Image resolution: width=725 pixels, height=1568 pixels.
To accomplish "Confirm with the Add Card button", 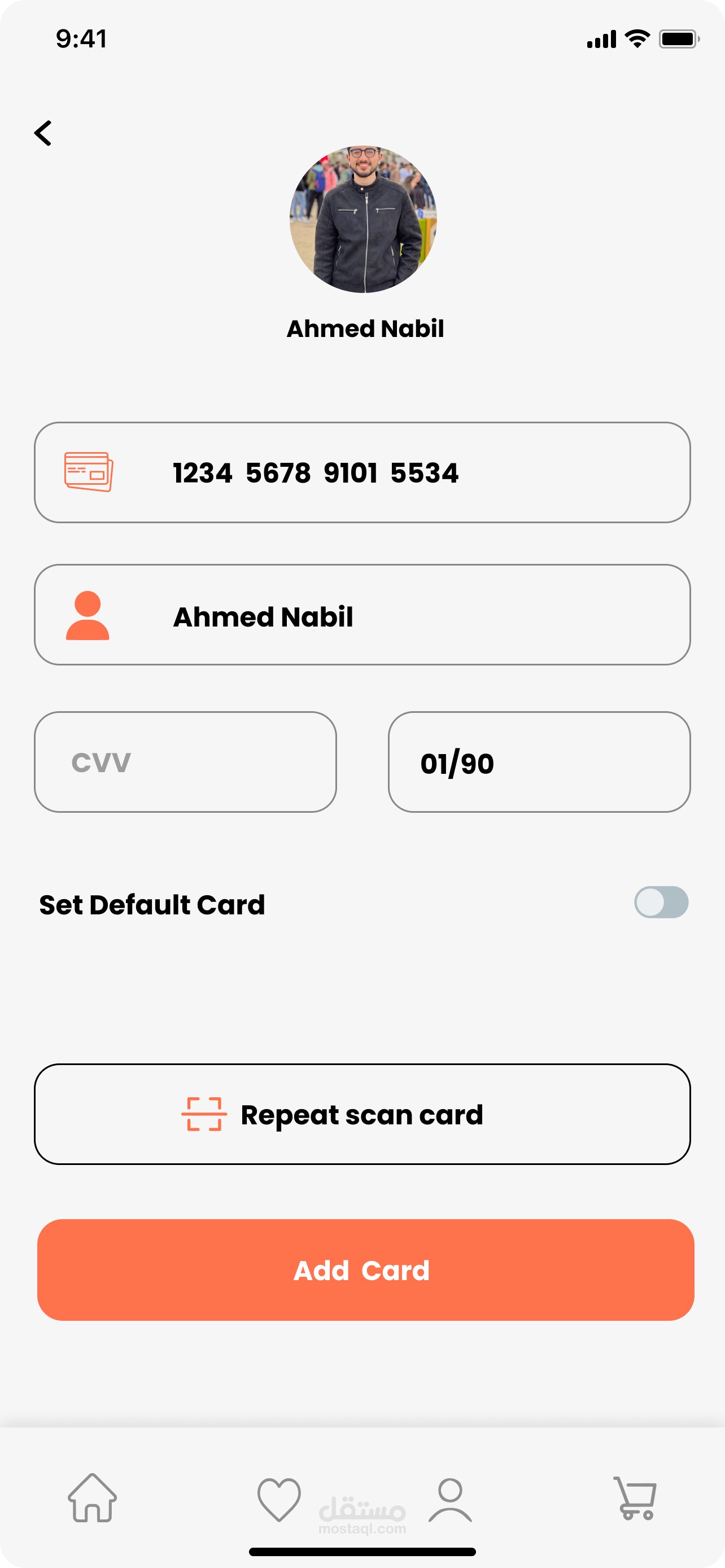I will tap(365, 1270).
